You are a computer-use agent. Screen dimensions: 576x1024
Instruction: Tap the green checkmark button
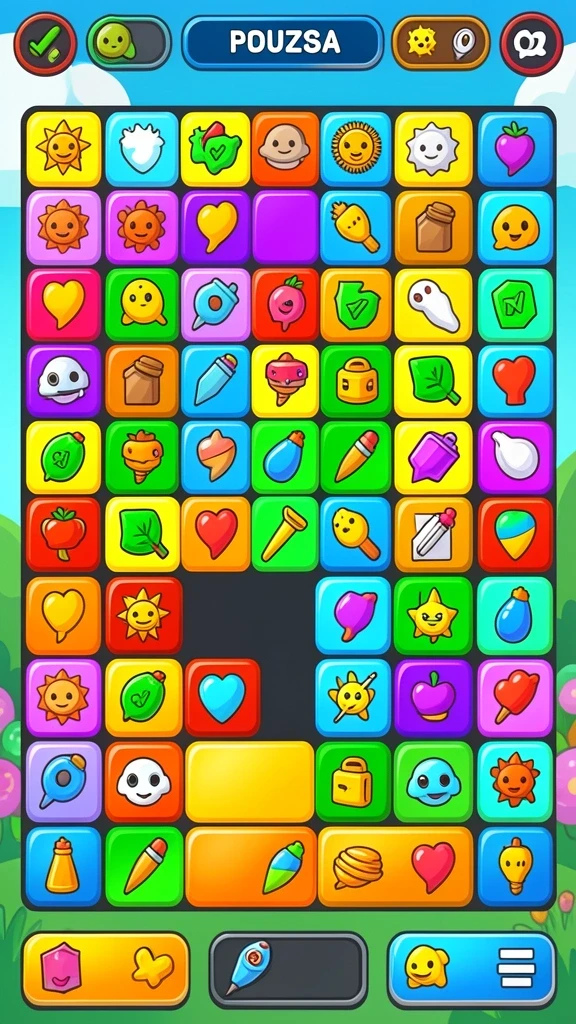click(x=45, y=44)
